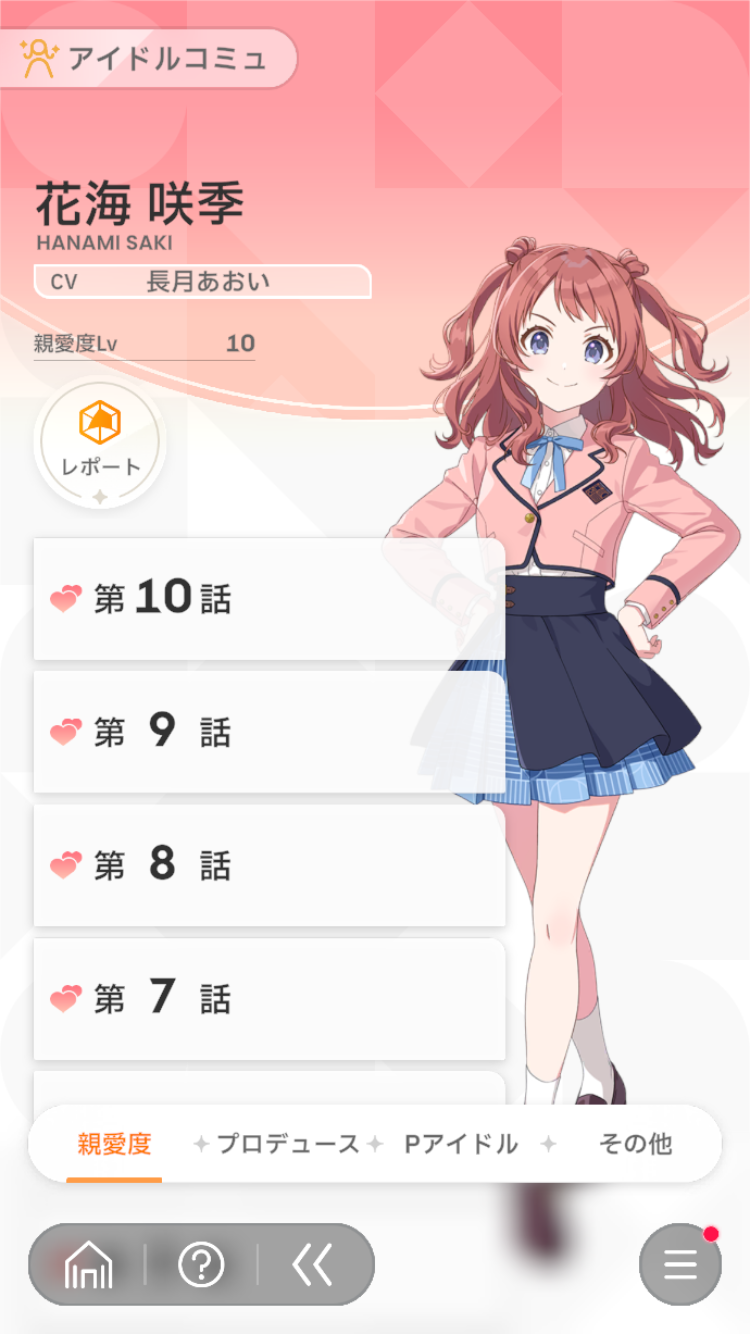Open story episode 第8話
The width and height of the screenshot is (750, 1334).
268,865
